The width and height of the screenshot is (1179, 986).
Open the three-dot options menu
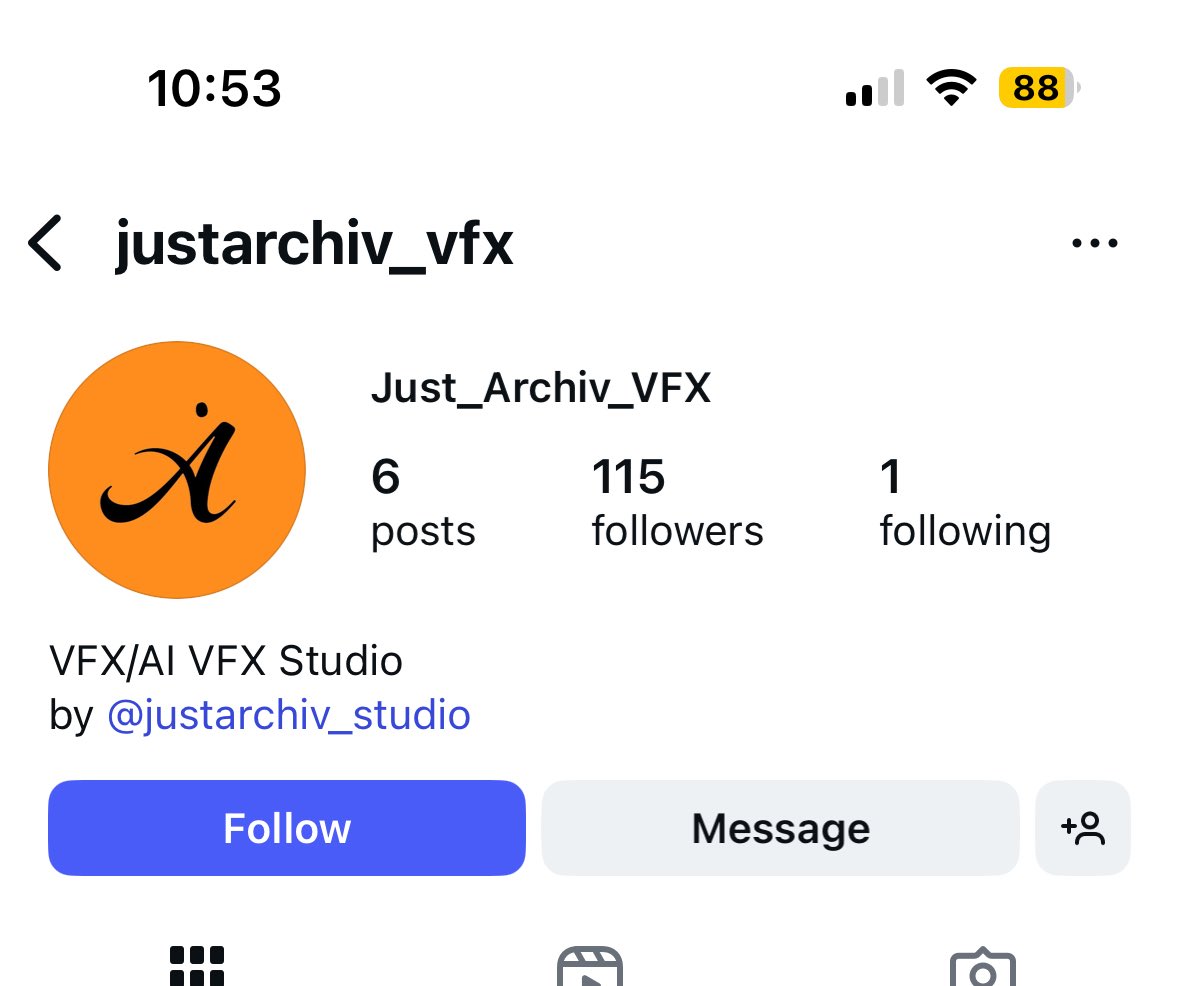(x=1094, y=243)
